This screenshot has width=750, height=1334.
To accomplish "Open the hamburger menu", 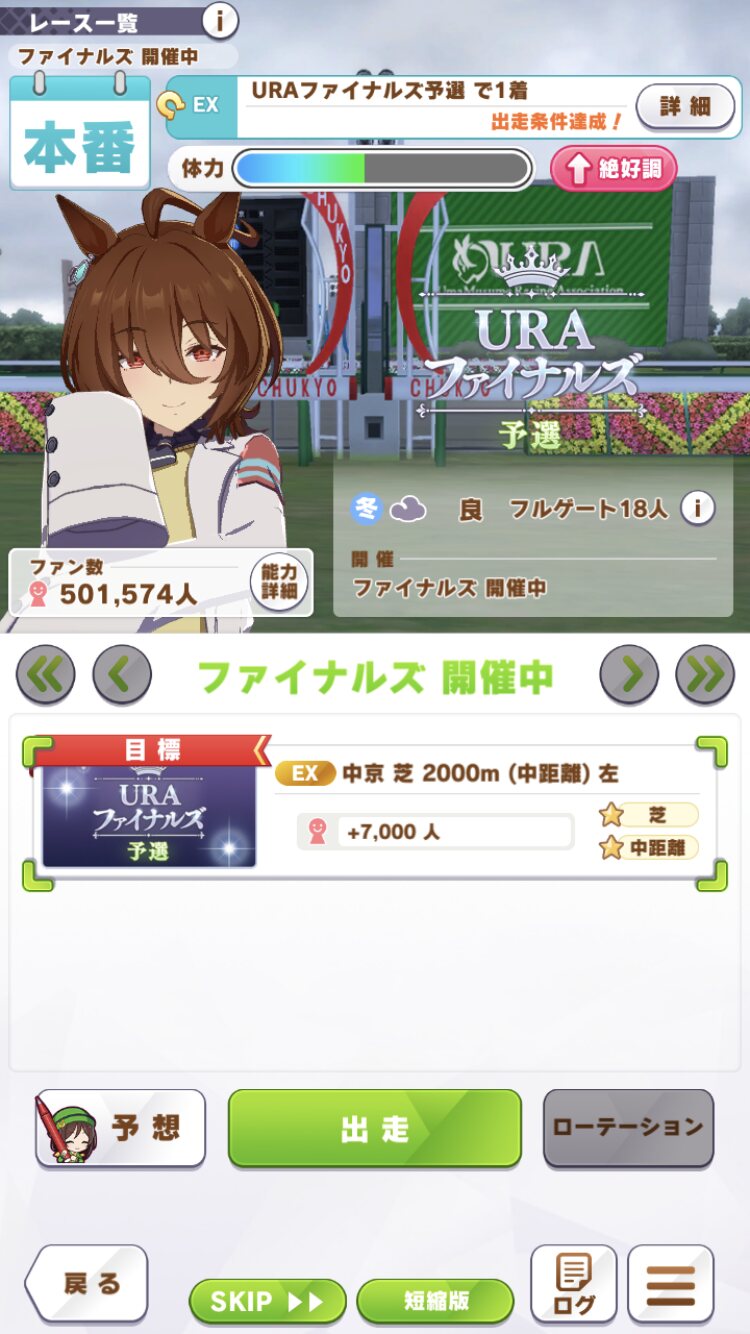I will (x=670, y=1284).
